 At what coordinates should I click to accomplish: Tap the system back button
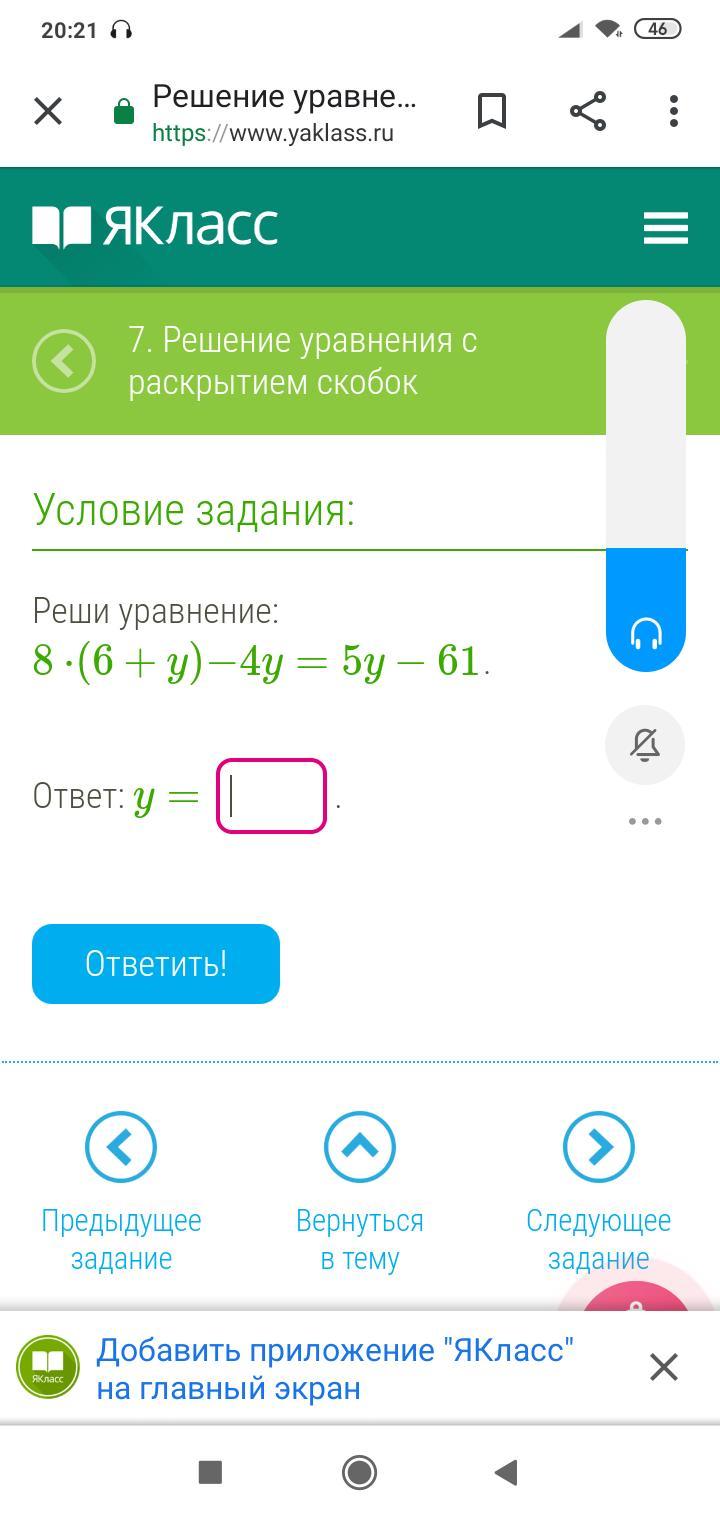pos(506,1472)
